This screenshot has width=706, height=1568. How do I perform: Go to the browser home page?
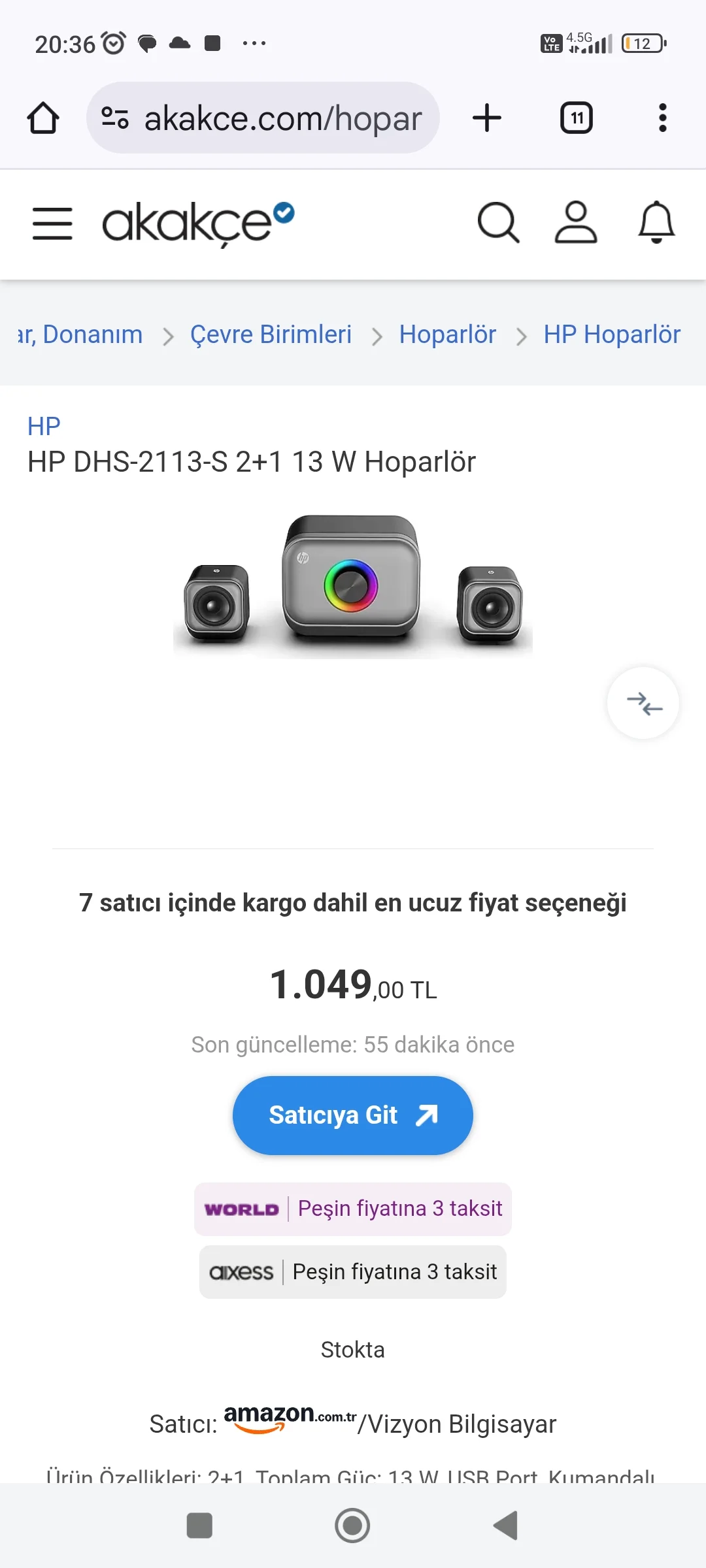point(43,118)
